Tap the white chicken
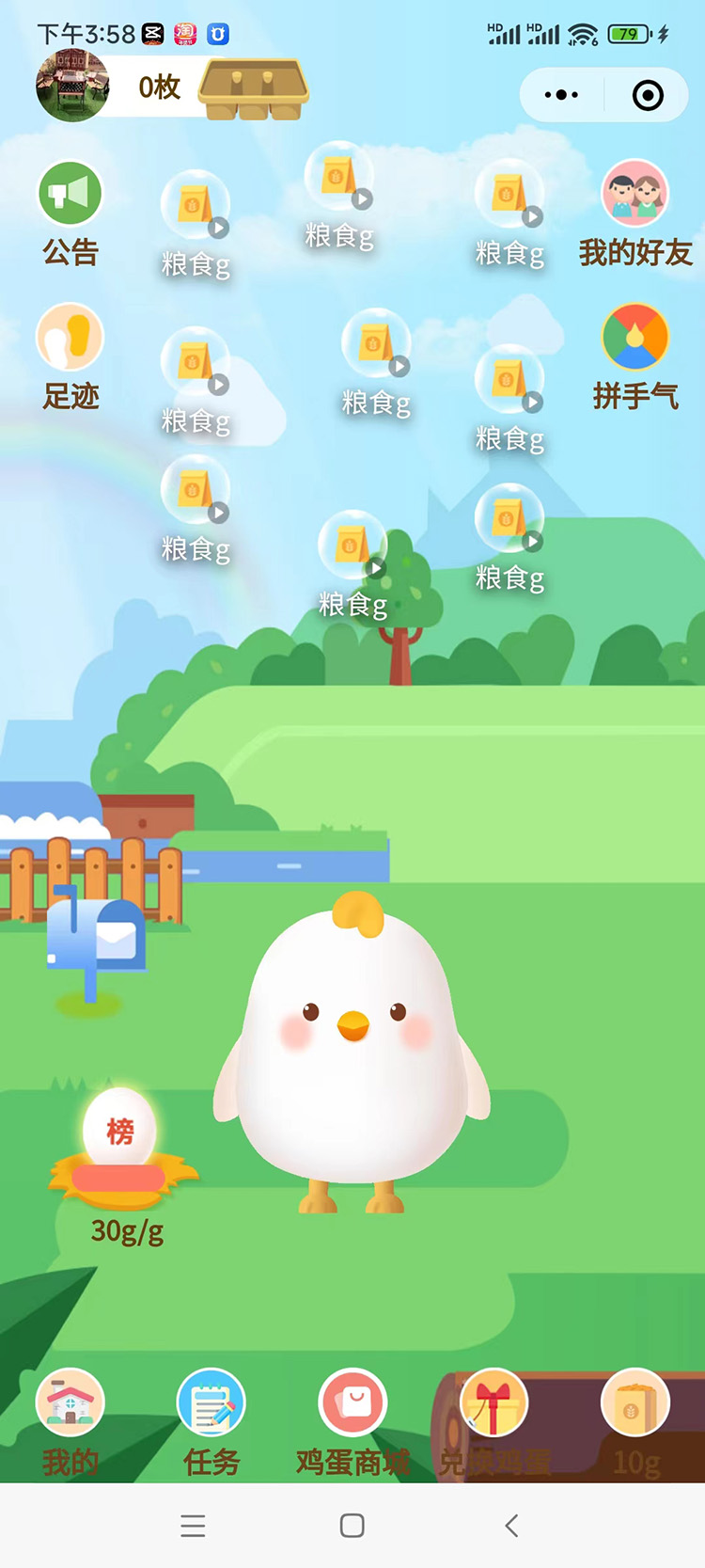Image resolution: width=705 pixels, height=1568 pixels. click(352, 1044)
